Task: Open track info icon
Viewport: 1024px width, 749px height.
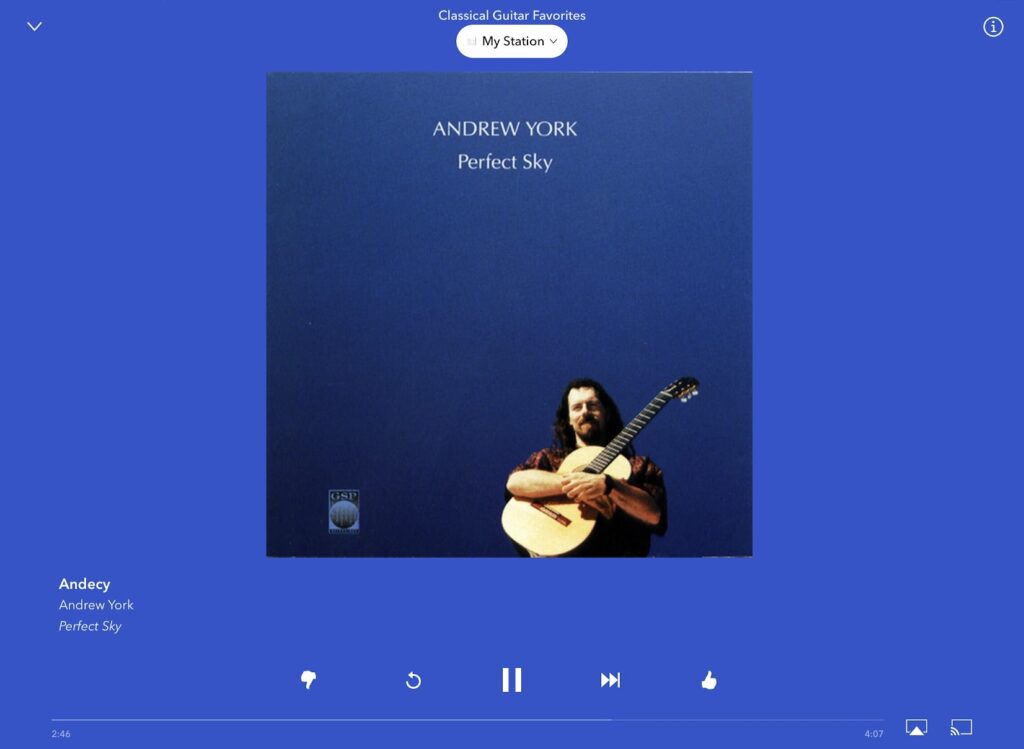Action: (993, 27)
